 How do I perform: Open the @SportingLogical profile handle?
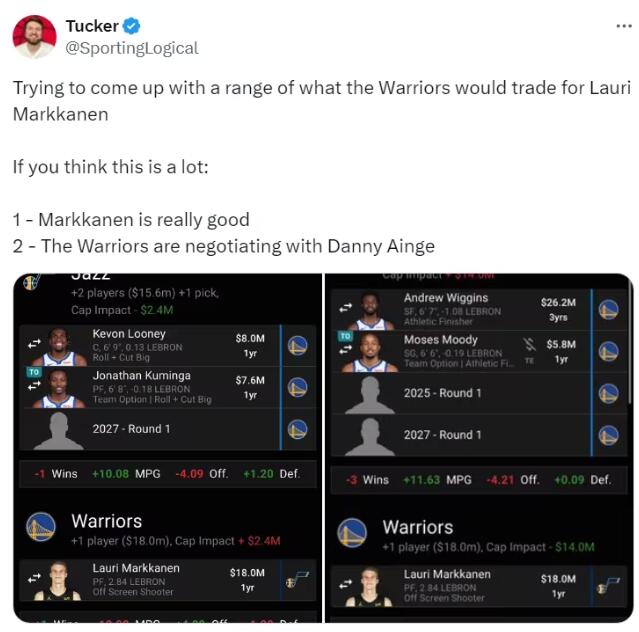click(x=132, y=48)
